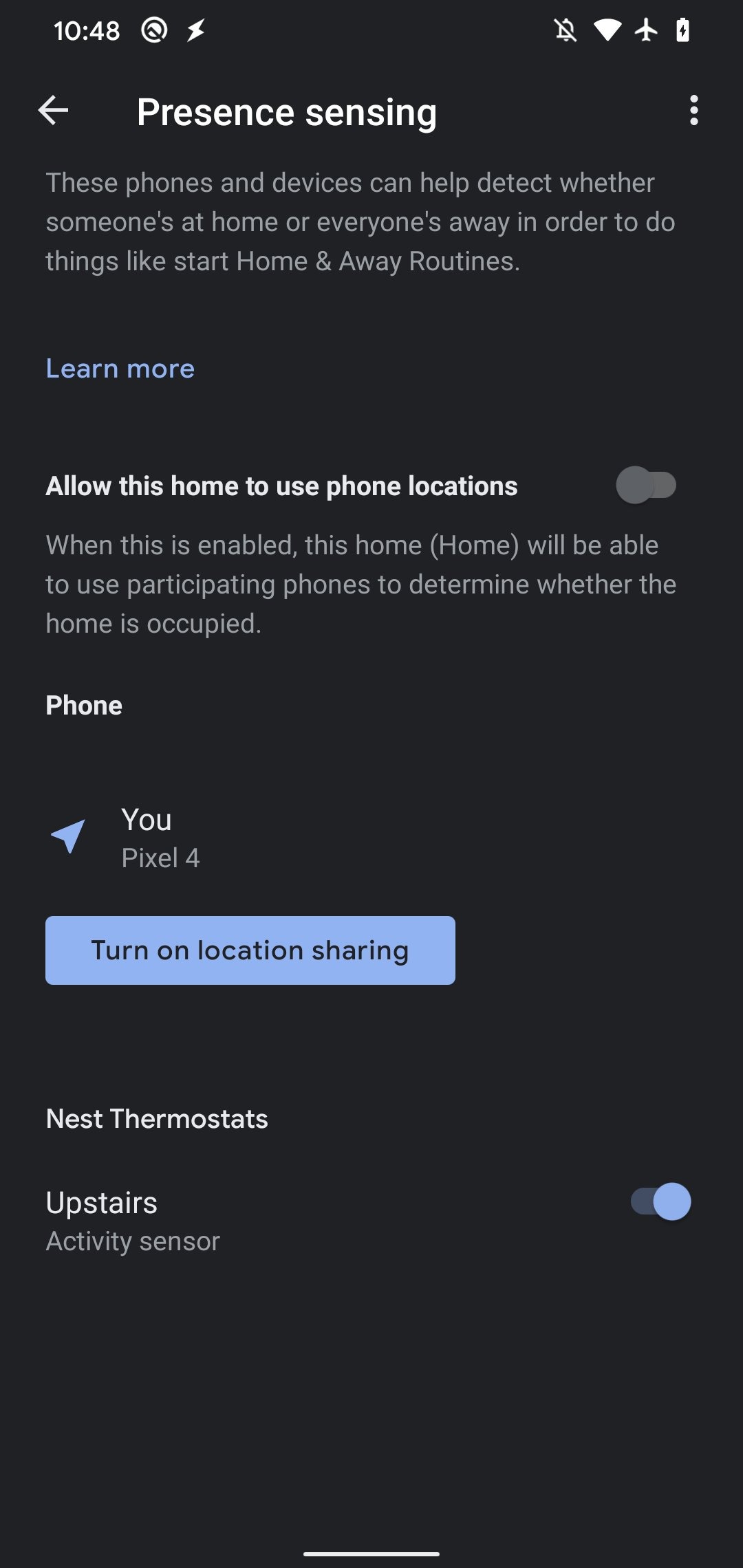Tap Turn on location sharing button
The width and height of the screenshot is (743, 1568).
point(250,950)
